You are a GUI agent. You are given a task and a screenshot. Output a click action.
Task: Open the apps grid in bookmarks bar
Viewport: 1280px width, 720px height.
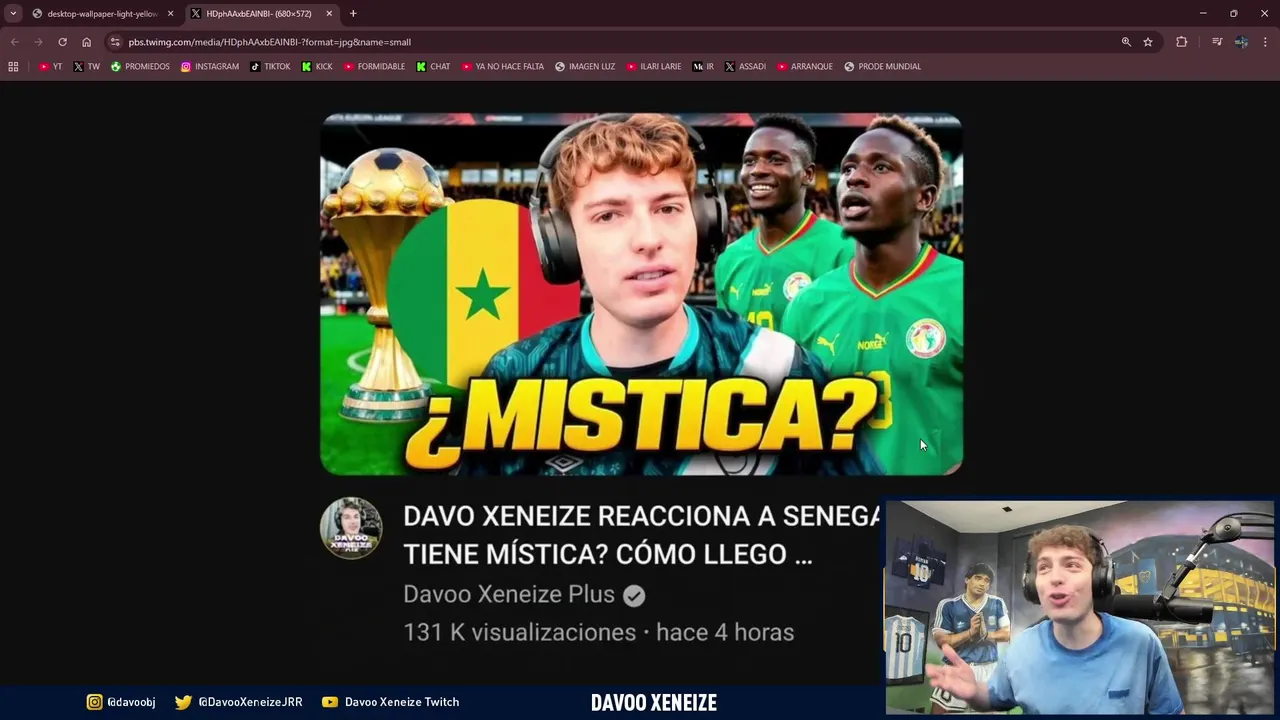click(x=13, y=67)
